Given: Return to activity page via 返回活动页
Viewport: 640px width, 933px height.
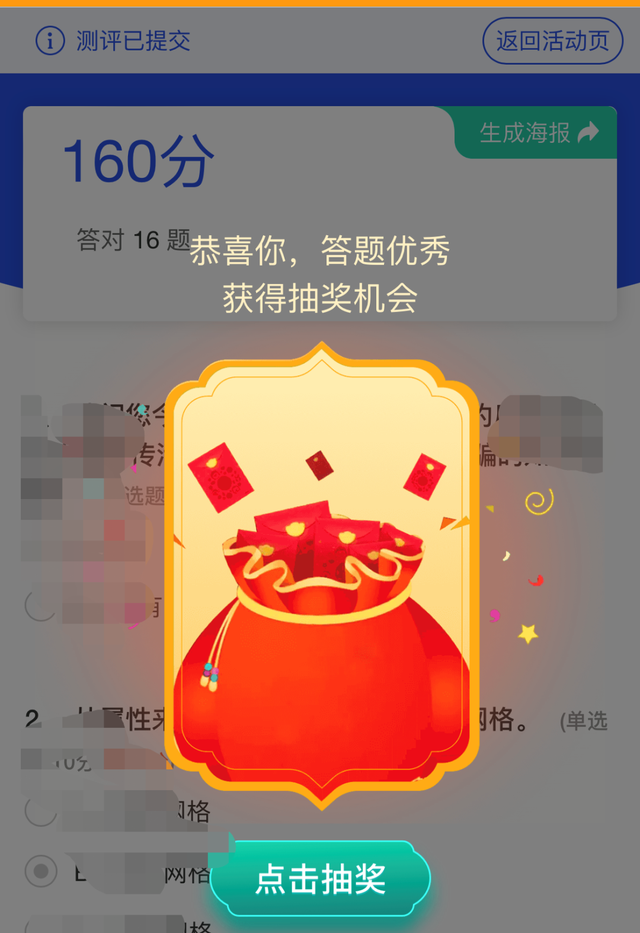Looking at the screenshot, I should point(552,41).
